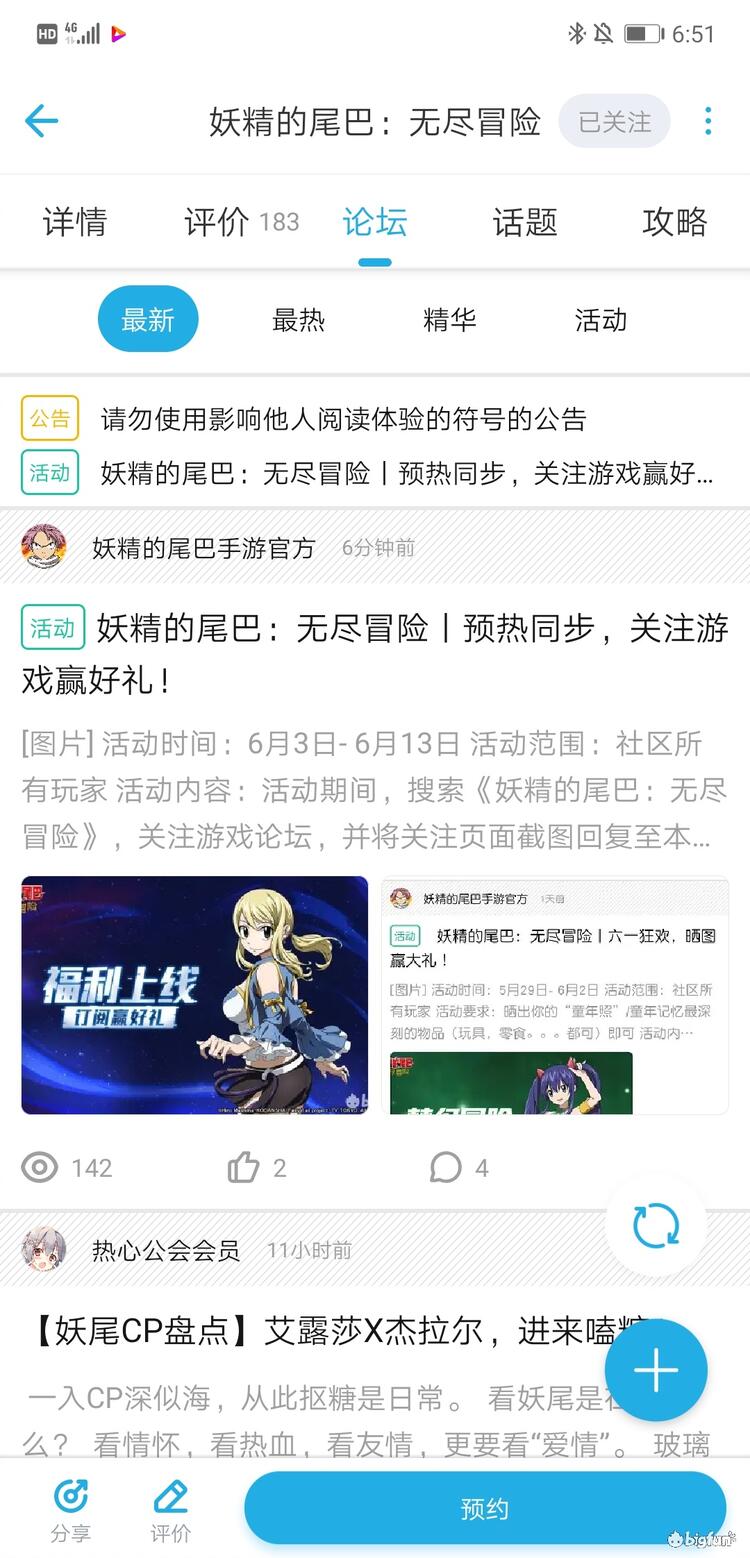Viewport: 750px width, 1558px height.
Task: Select the 最热 filter
Action: click(298, 320)
